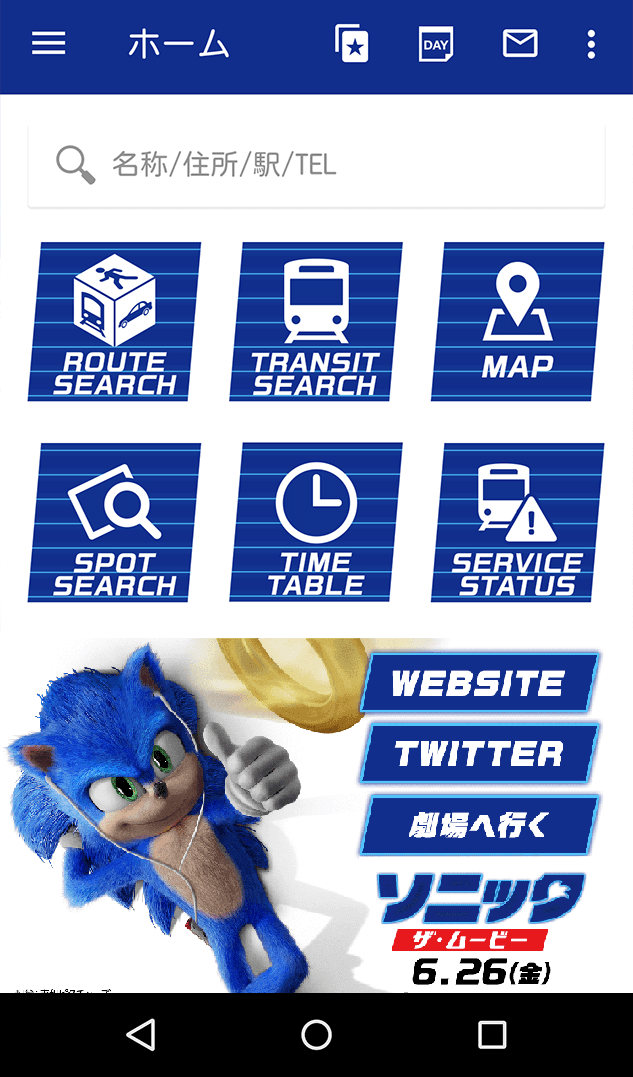Visit the Sonic movie WEBSITE

click(x=478, y=684)
